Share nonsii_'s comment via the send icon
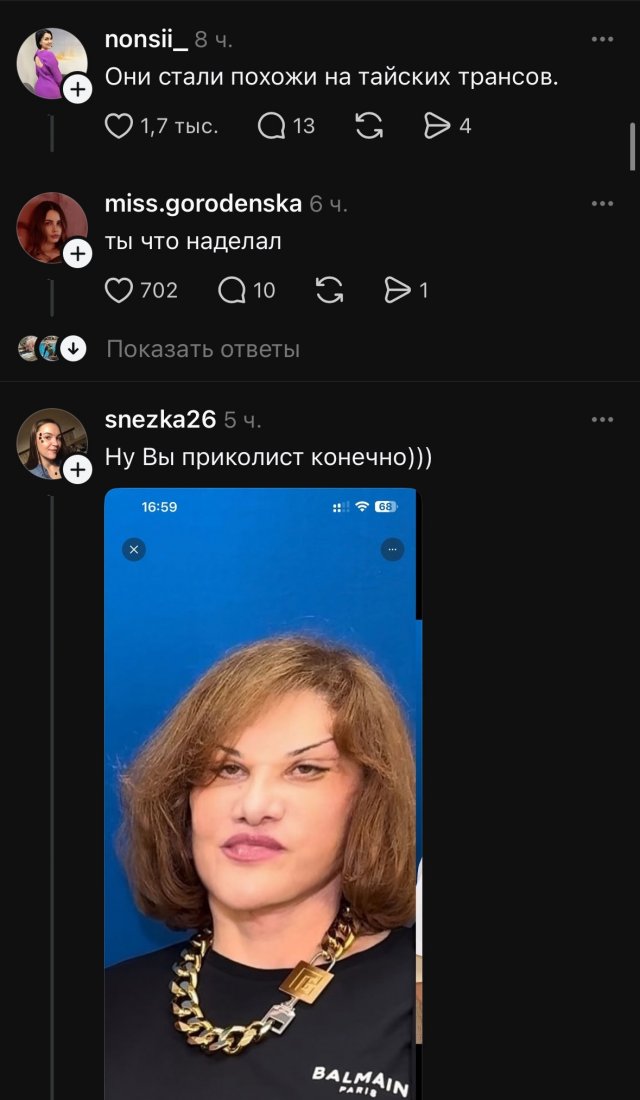Viewport: 640px width, 1100px height. coord(437,126)
